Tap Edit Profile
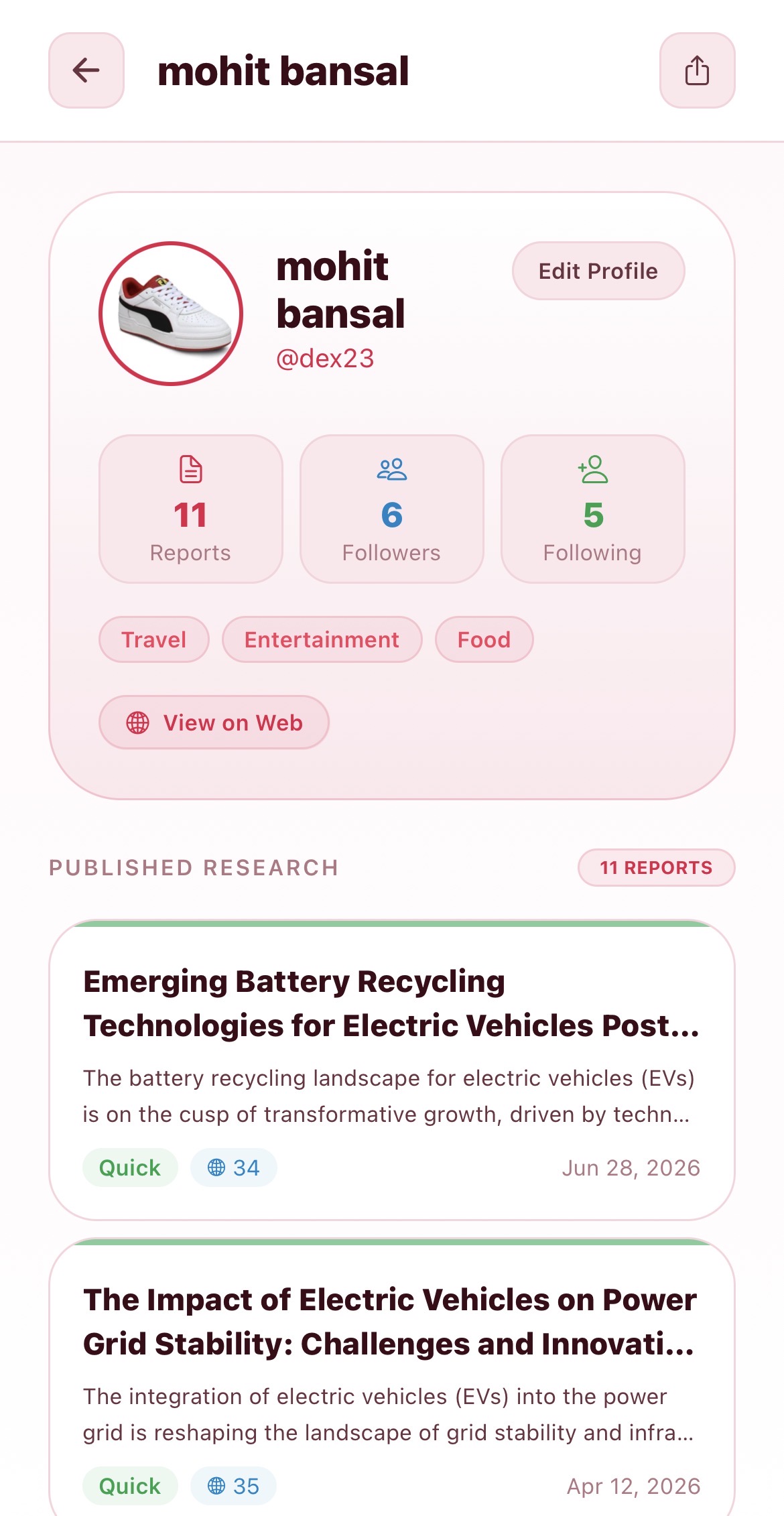This screenshot has height=1516, width=784. click(598, 271)
